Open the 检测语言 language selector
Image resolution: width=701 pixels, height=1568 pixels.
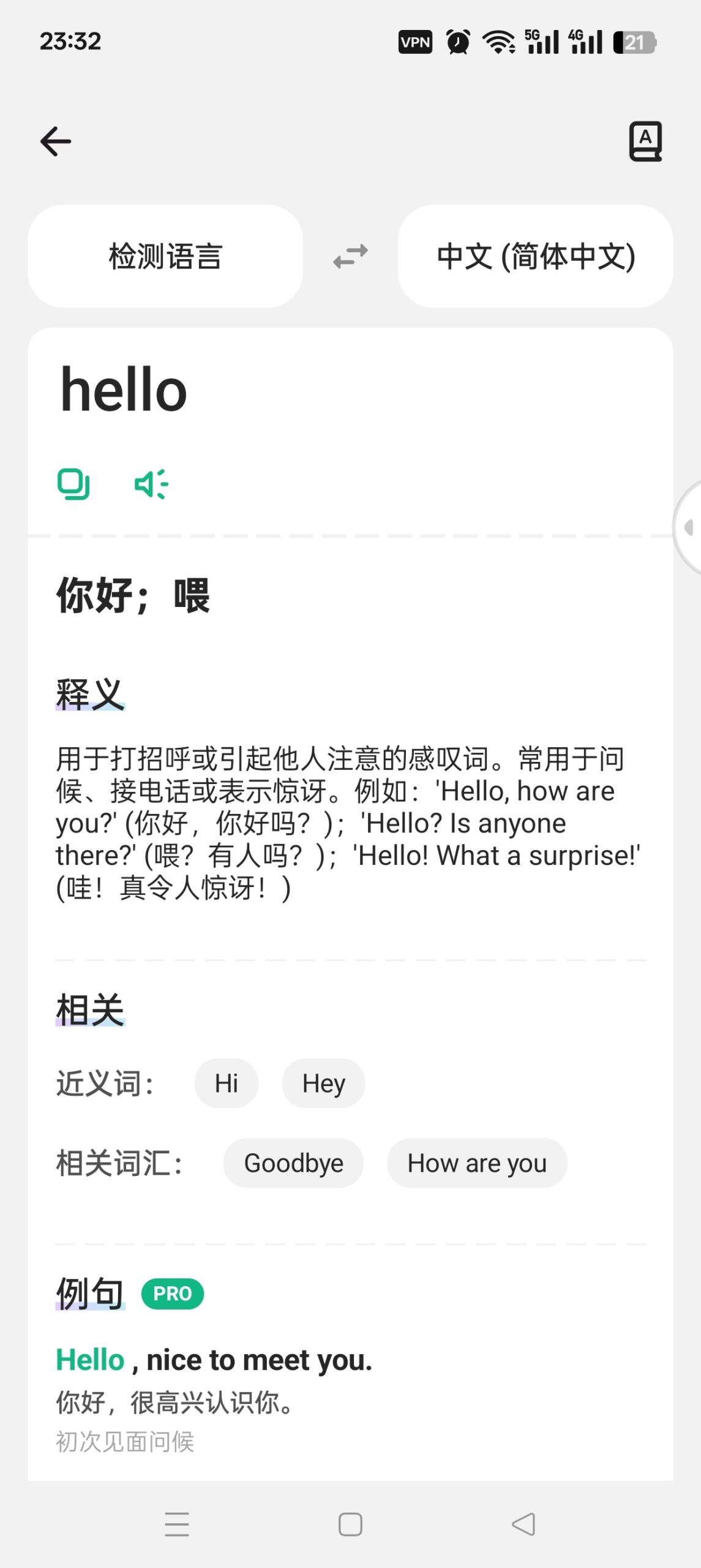click(166, 256)
